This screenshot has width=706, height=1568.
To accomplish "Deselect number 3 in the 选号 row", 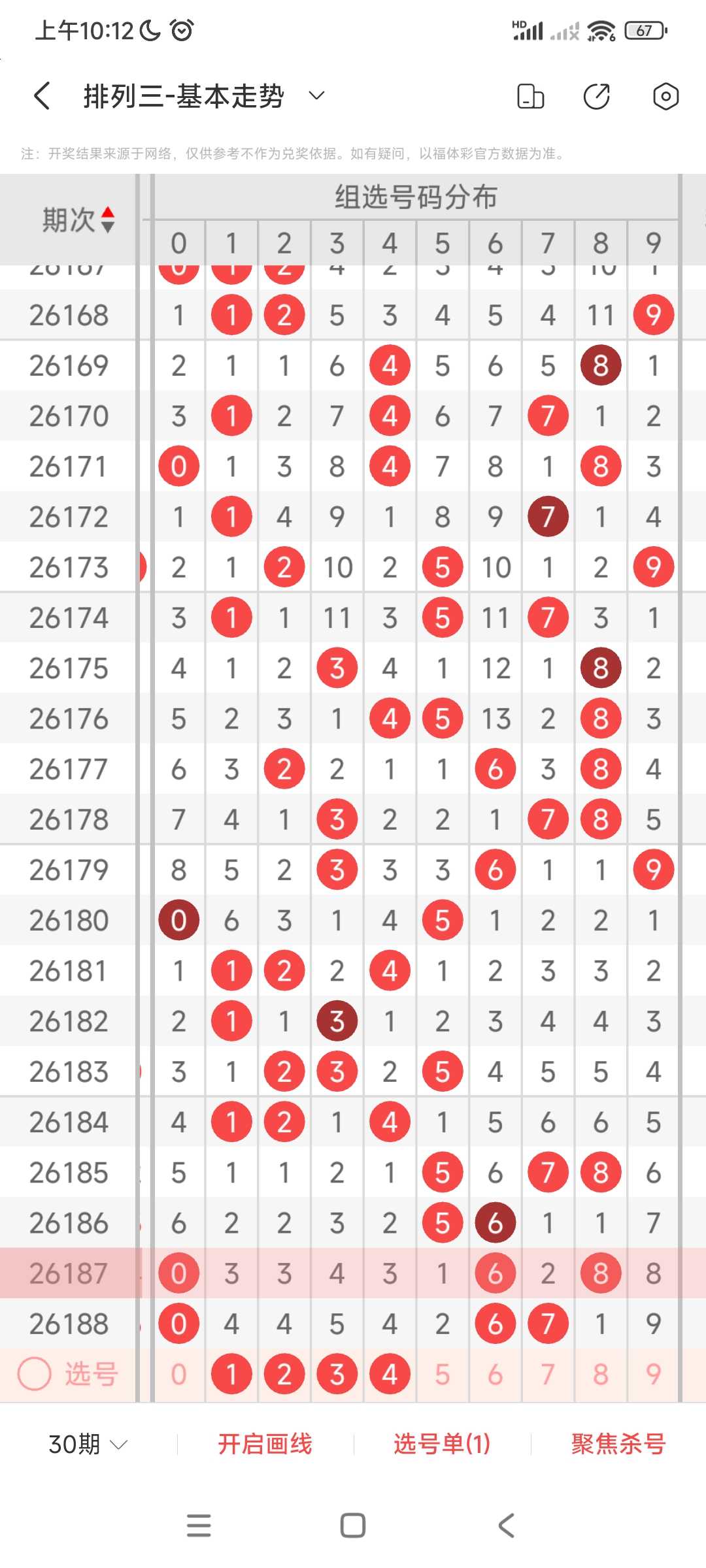I will [x=337, y=1374].
